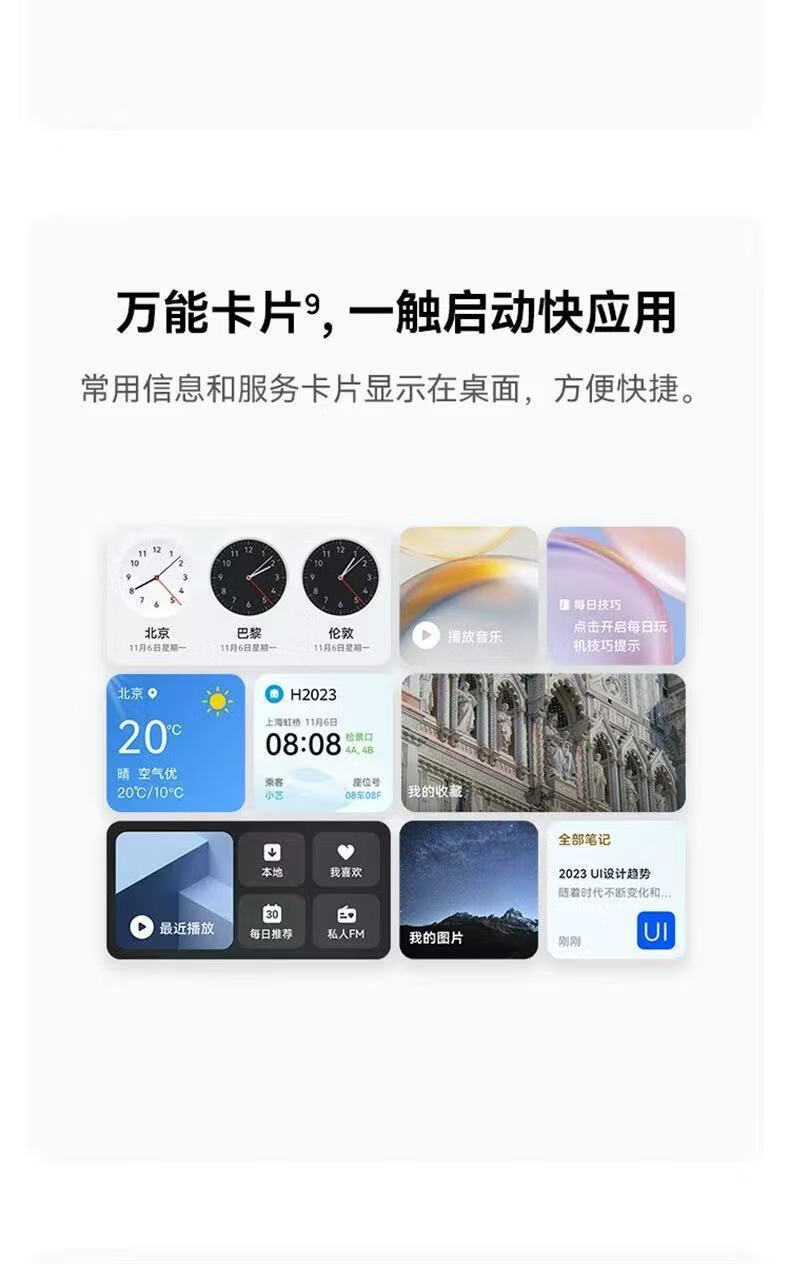790x1264 pixels.
Task: Tap the 我喜欢 heart icon
Action: point(345,852)
